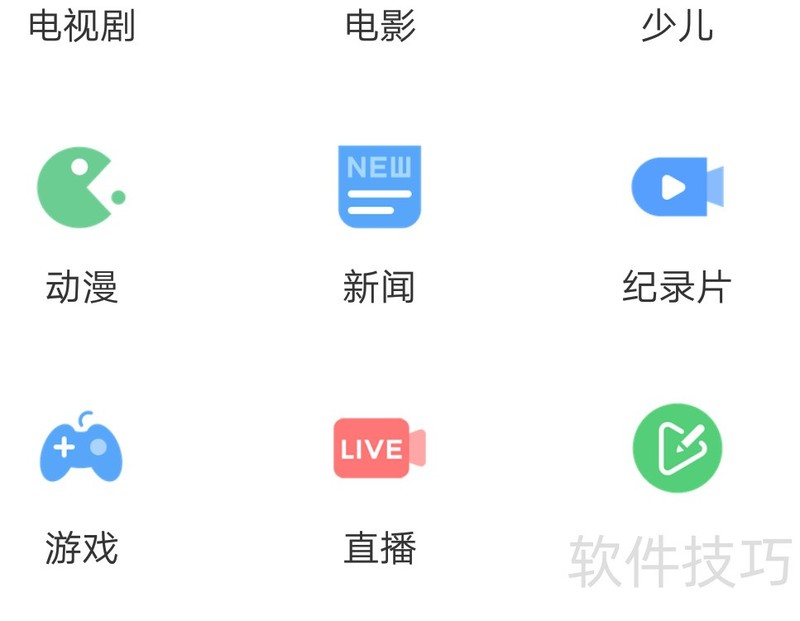Screen dimensions: 800x621
Task: Open the 电视剧 category
Action: 81,25
